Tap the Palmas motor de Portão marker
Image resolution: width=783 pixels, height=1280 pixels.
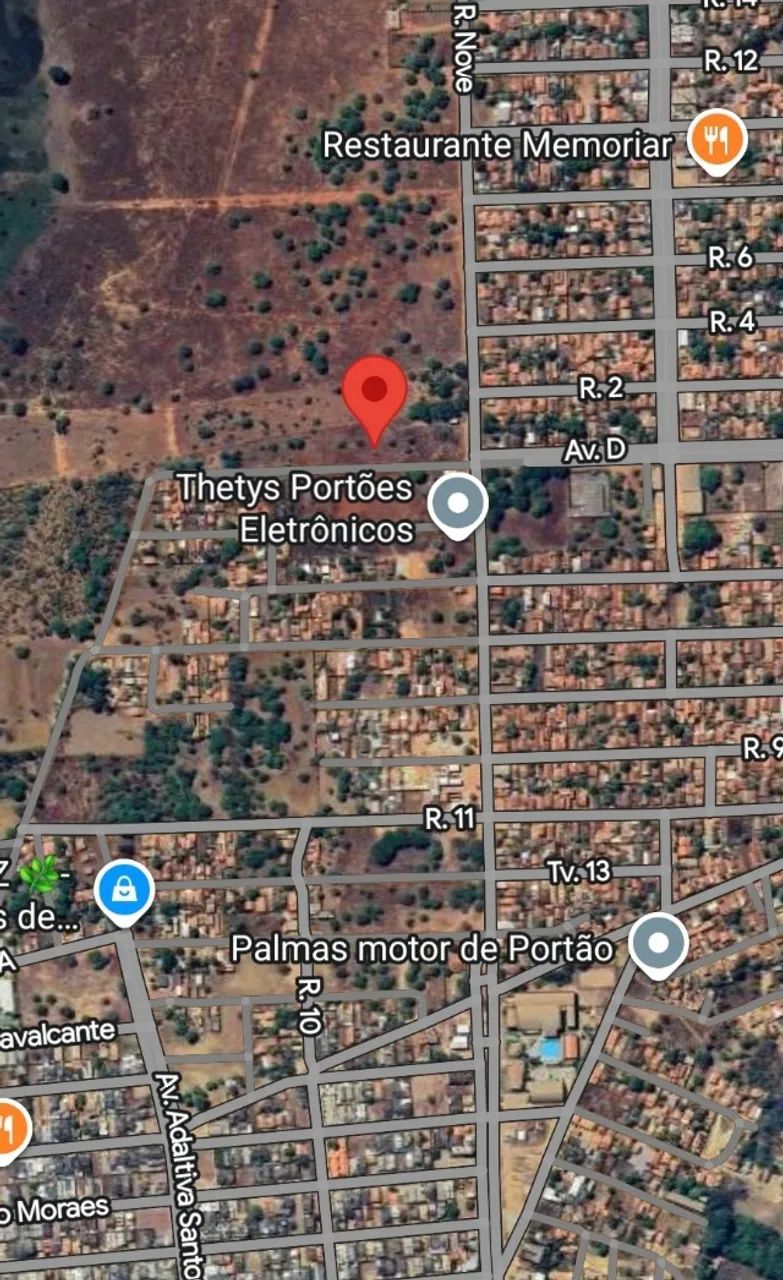click(x=658, y=943)
